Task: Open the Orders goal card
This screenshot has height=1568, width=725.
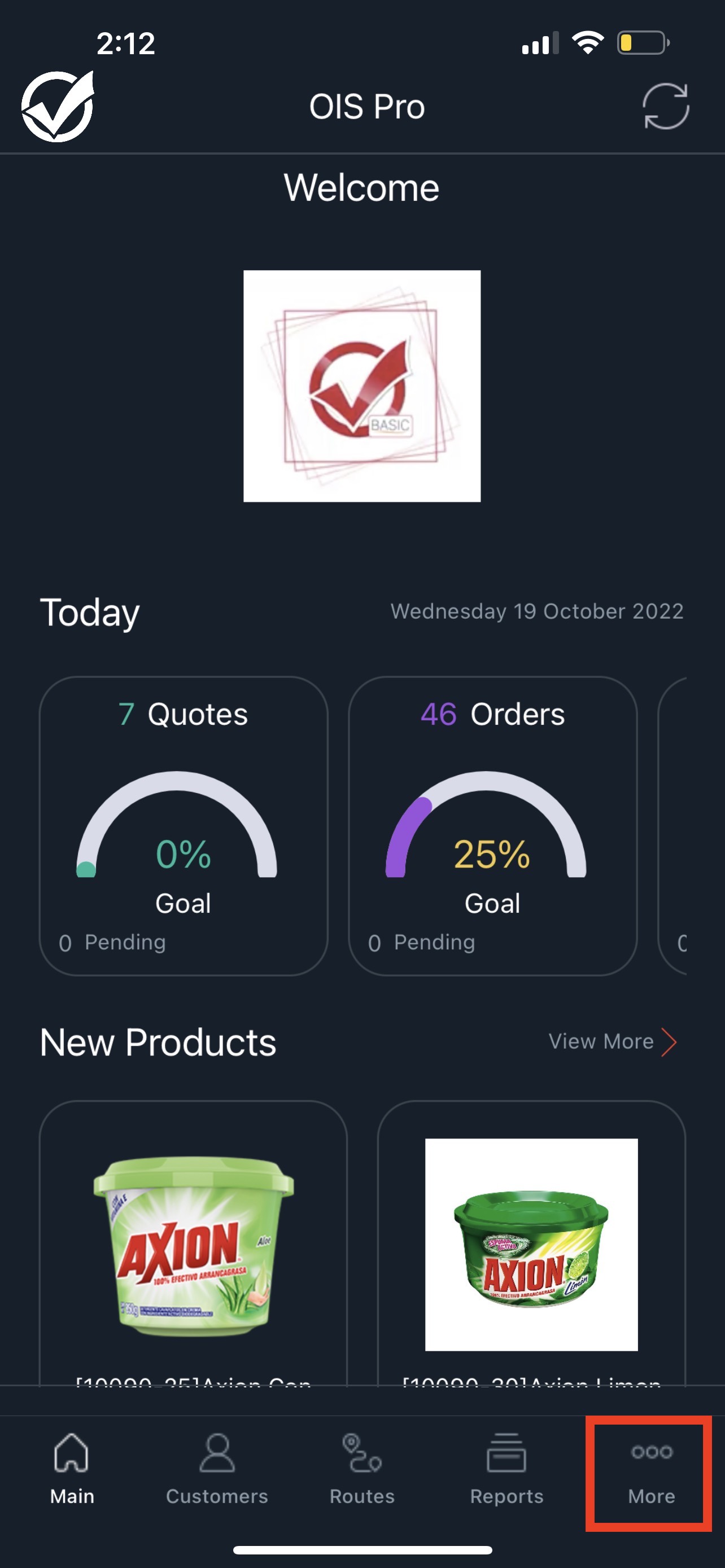Action: click(x=492, y=825)
